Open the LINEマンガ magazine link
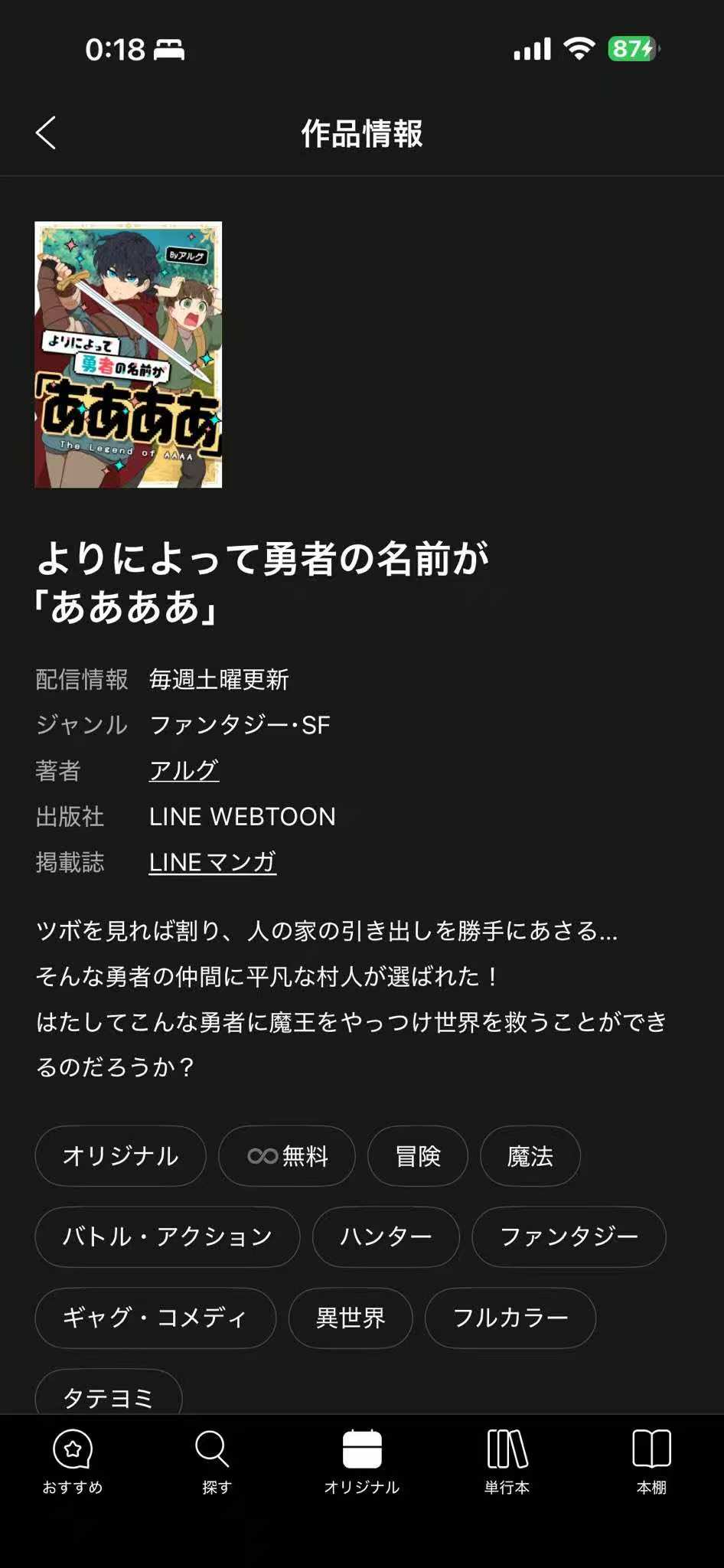Viewport: 724px width, 1568px height. tap(212, 862)
